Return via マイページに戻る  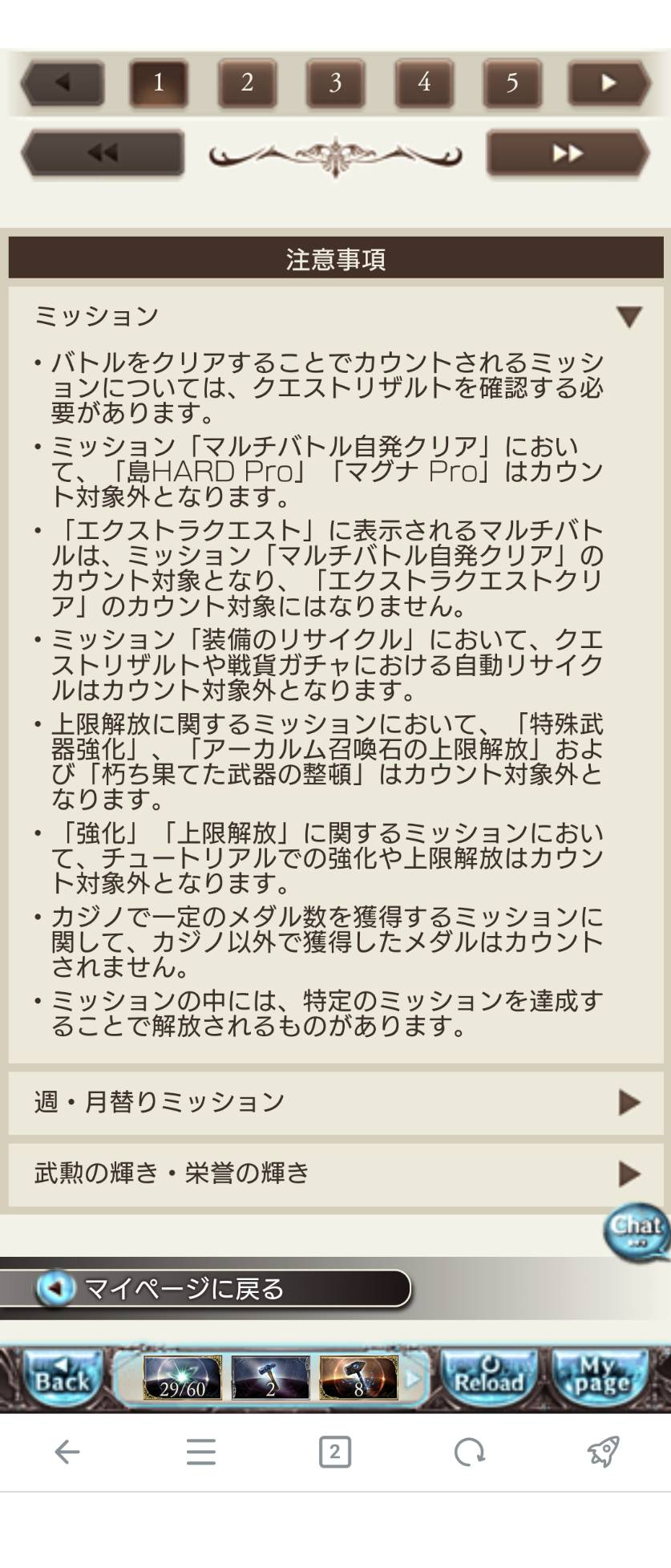[207, 1289]
